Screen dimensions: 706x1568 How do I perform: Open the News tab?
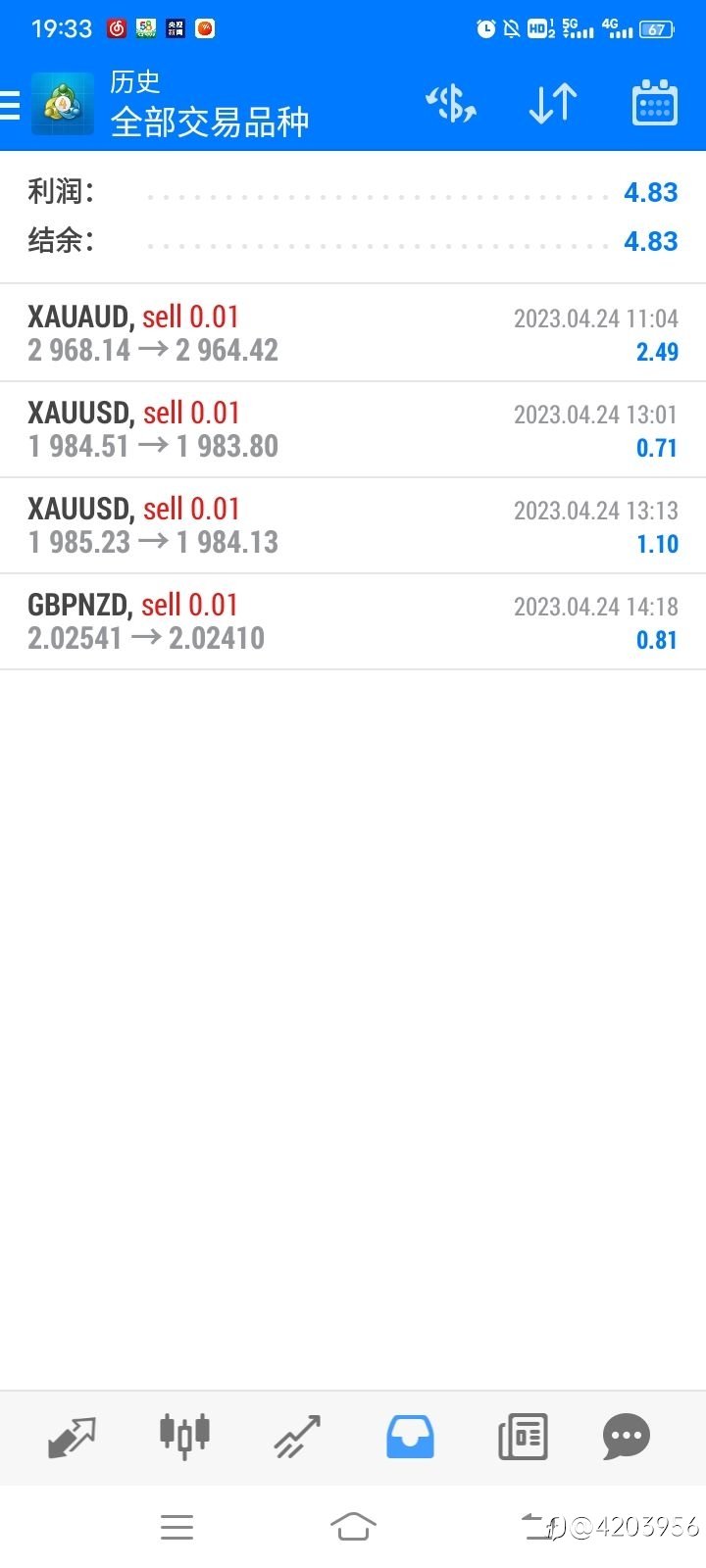coord(523,1437)
